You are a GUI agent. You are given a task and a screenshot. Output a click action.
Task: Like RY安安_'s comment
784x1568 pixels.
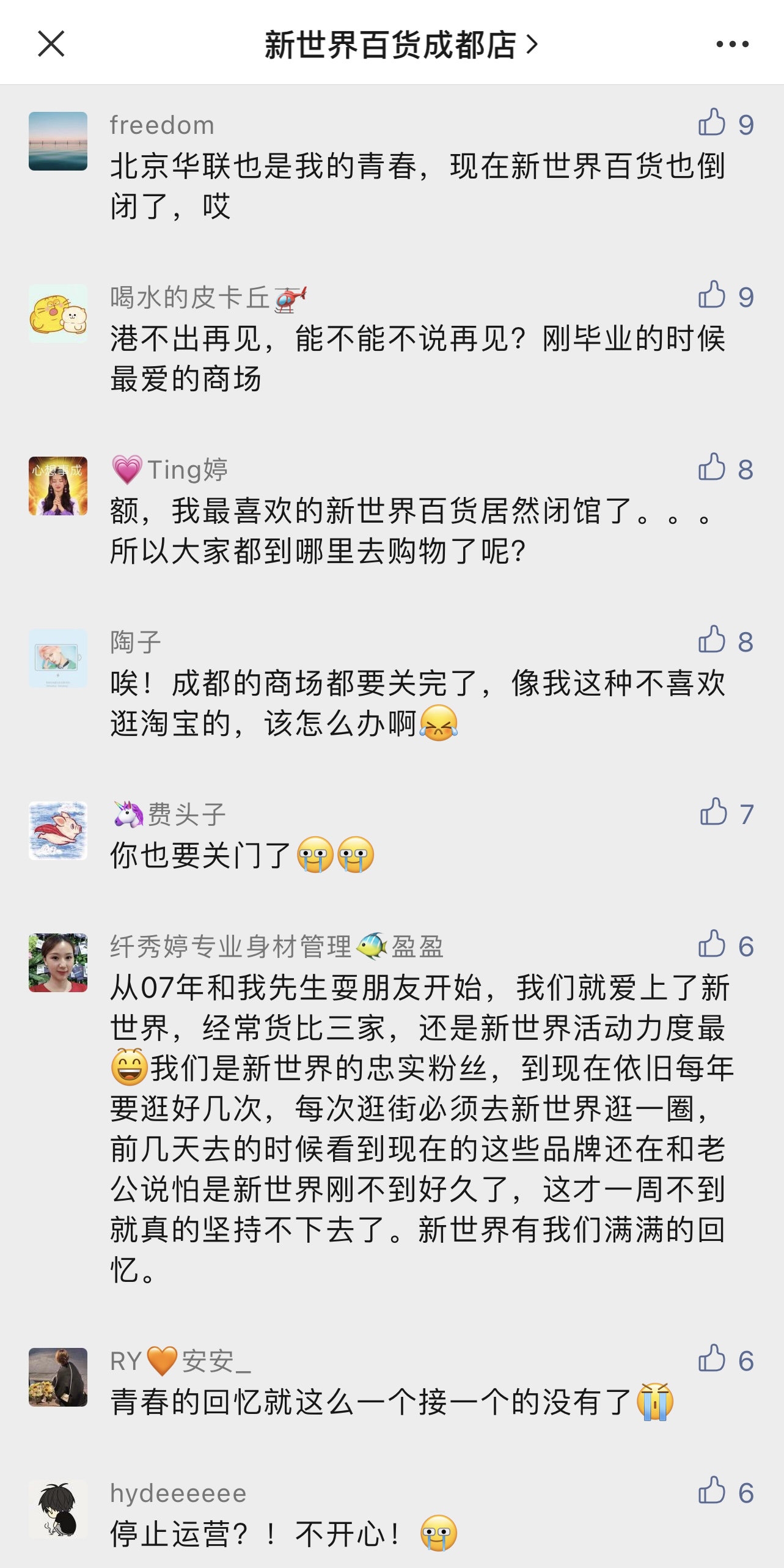click(x=713, y=1358)
